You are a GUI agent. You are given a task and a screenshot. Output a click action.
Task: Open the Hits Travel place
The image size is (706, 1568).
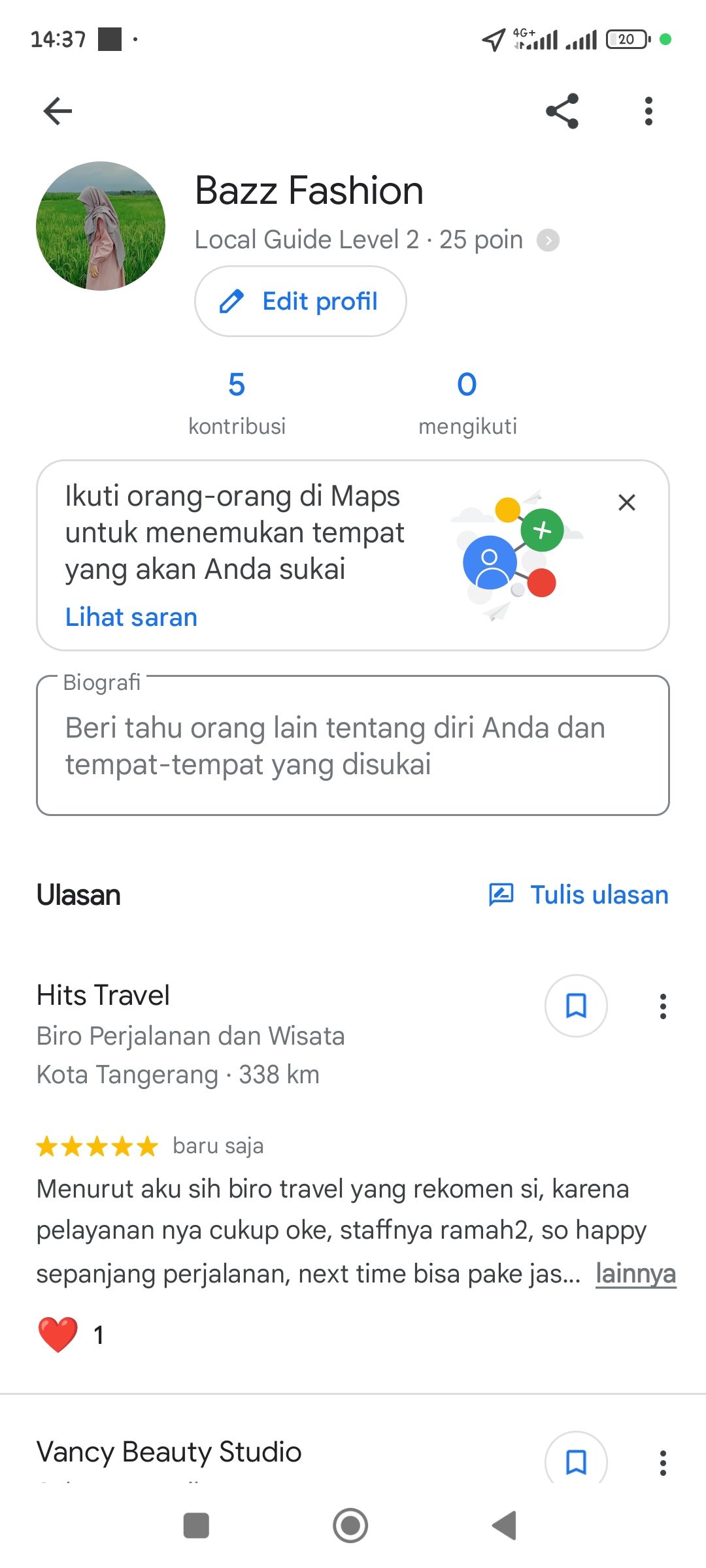coord(103,996)
